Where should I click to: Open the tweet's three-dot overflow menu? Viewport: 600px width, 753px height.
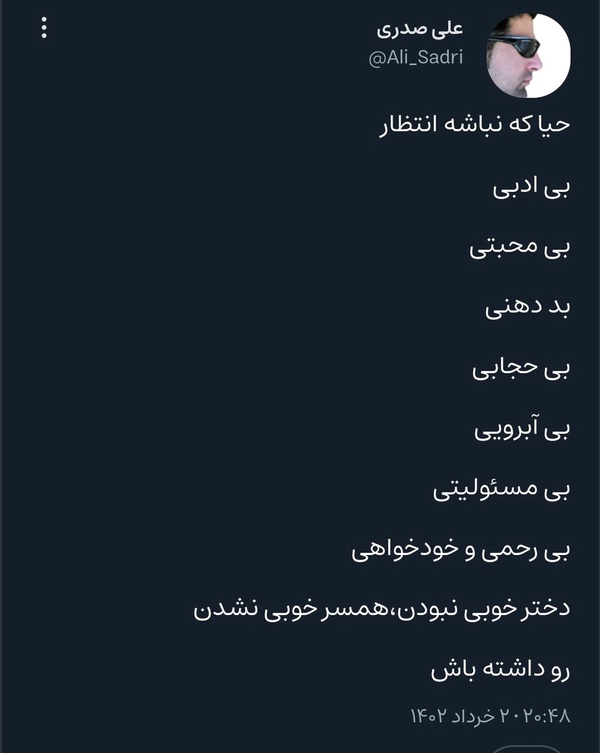tap(44, 28)
